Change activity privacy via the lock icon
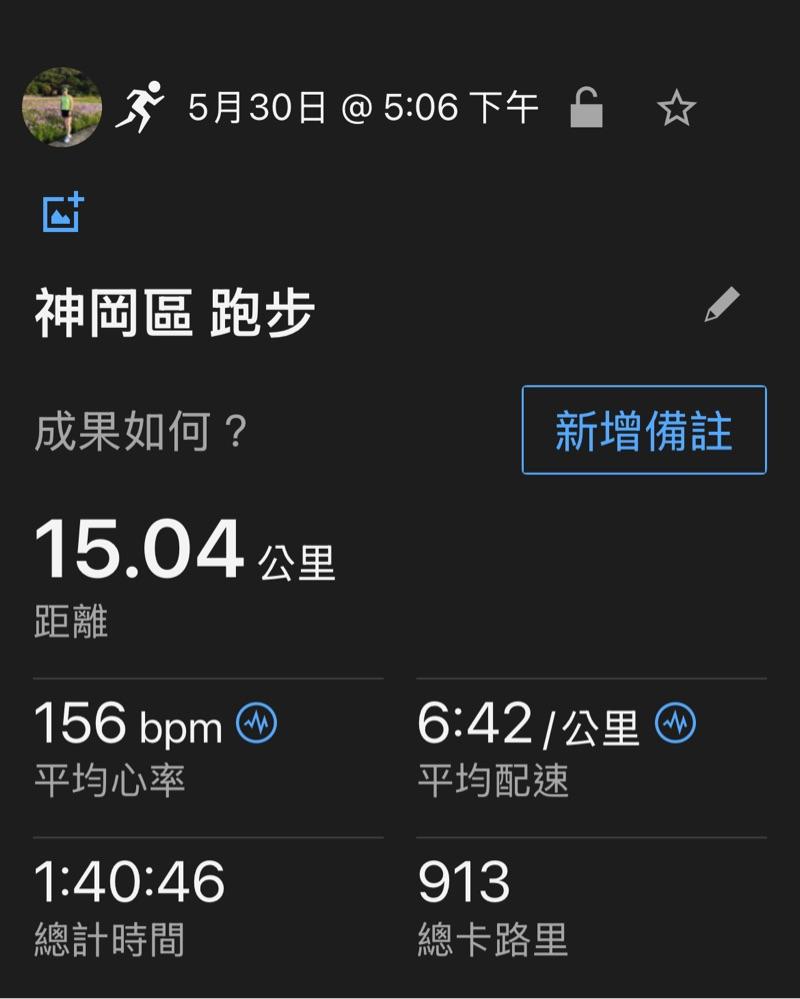Viewport: 800px width, 999px height. (587, 108)
